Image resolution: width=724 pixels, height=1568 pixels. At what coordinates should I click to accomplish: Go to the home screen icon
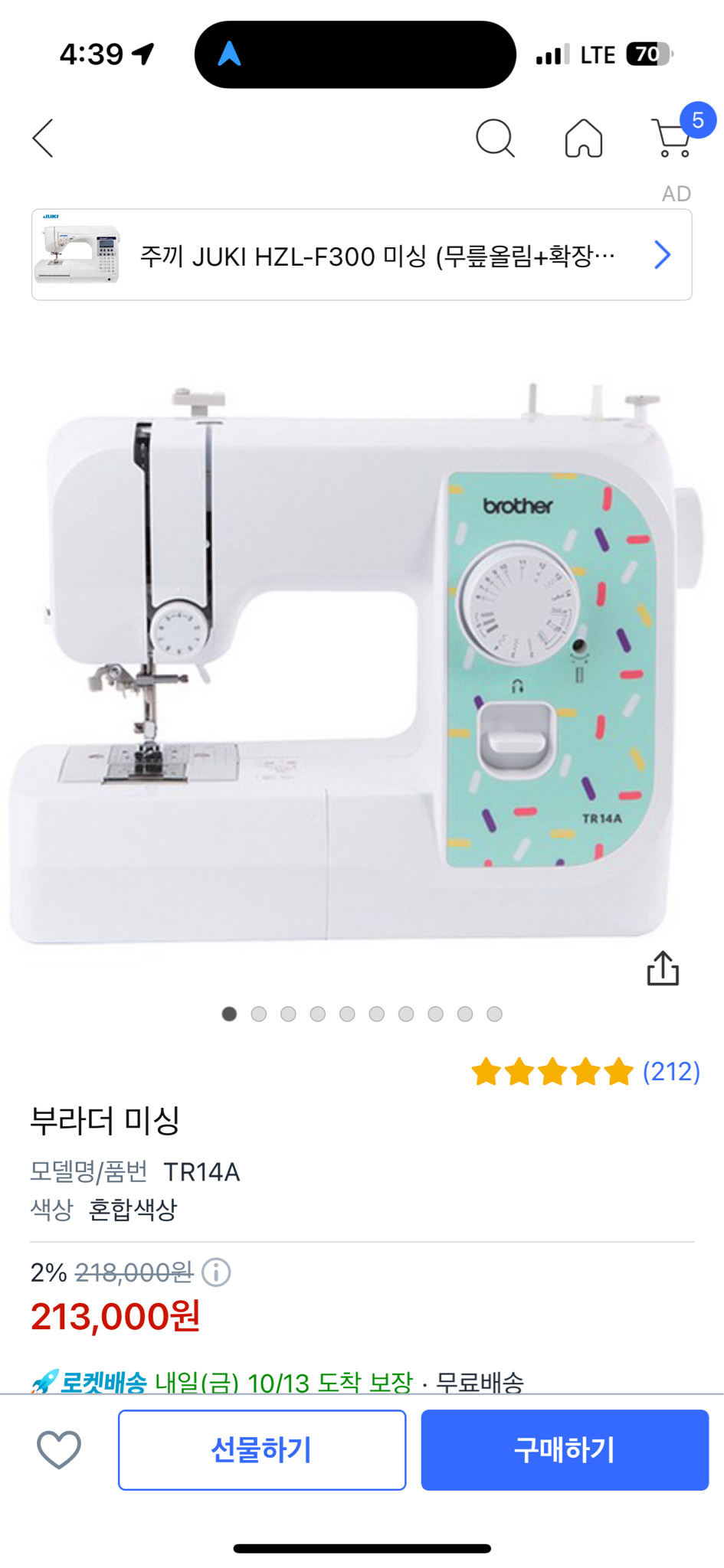[584, 138]
